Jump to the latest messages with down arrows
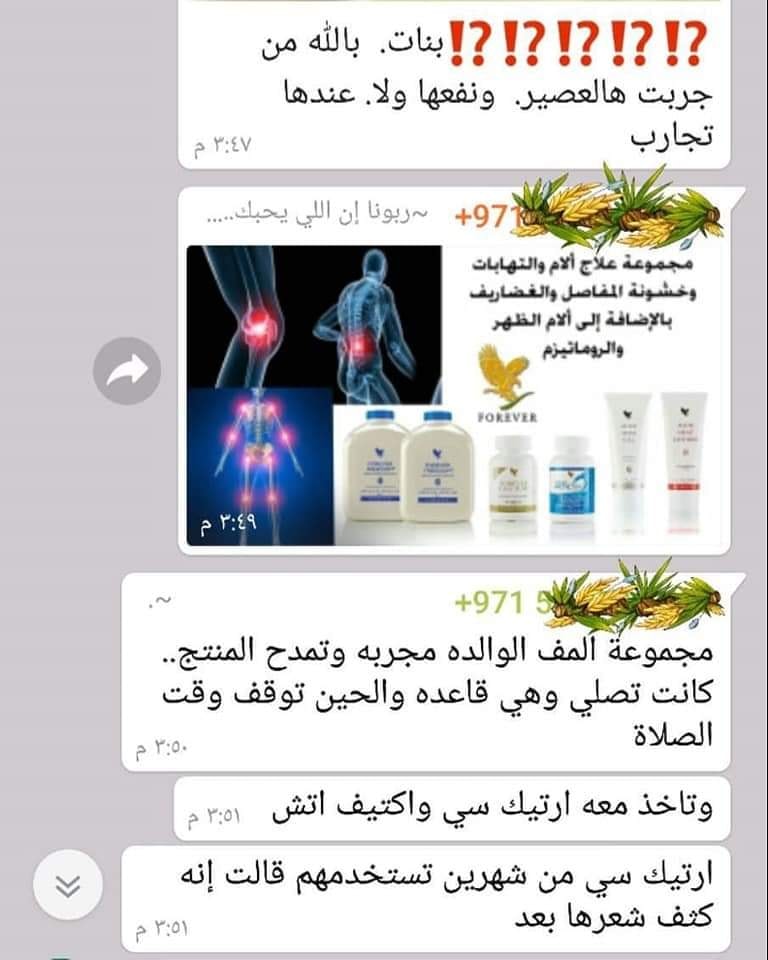 coord(67,885)
